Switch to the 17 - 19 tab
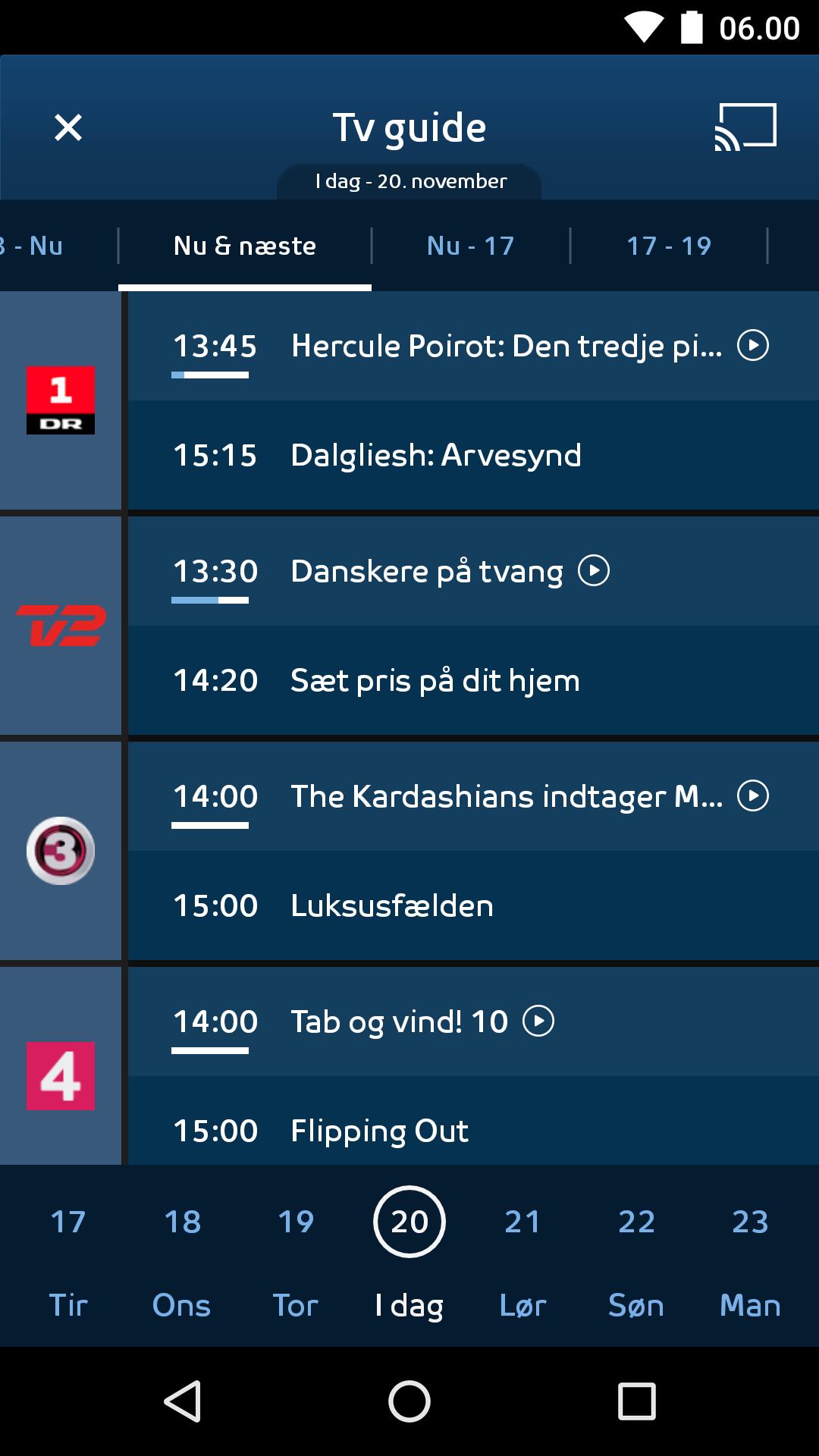Screen dimensions: 819x1456 coord(668,246)
